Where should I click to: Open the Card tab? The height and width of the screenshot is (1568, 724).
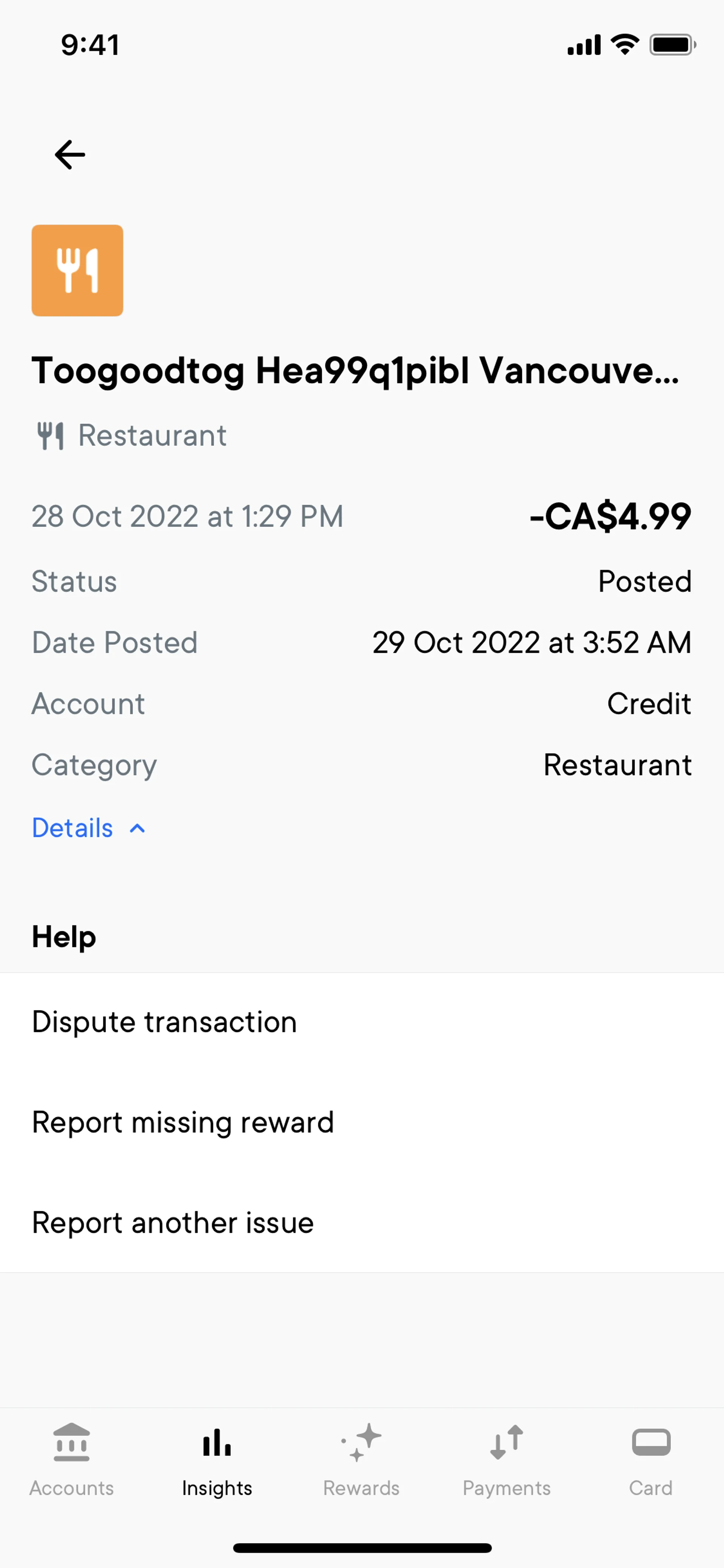(x=650, y=1460)
